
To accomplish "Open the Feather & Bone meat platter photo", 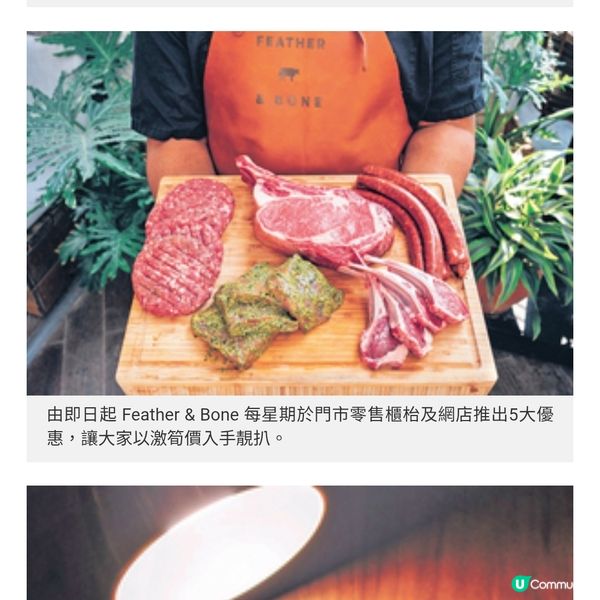I will 300,213.
